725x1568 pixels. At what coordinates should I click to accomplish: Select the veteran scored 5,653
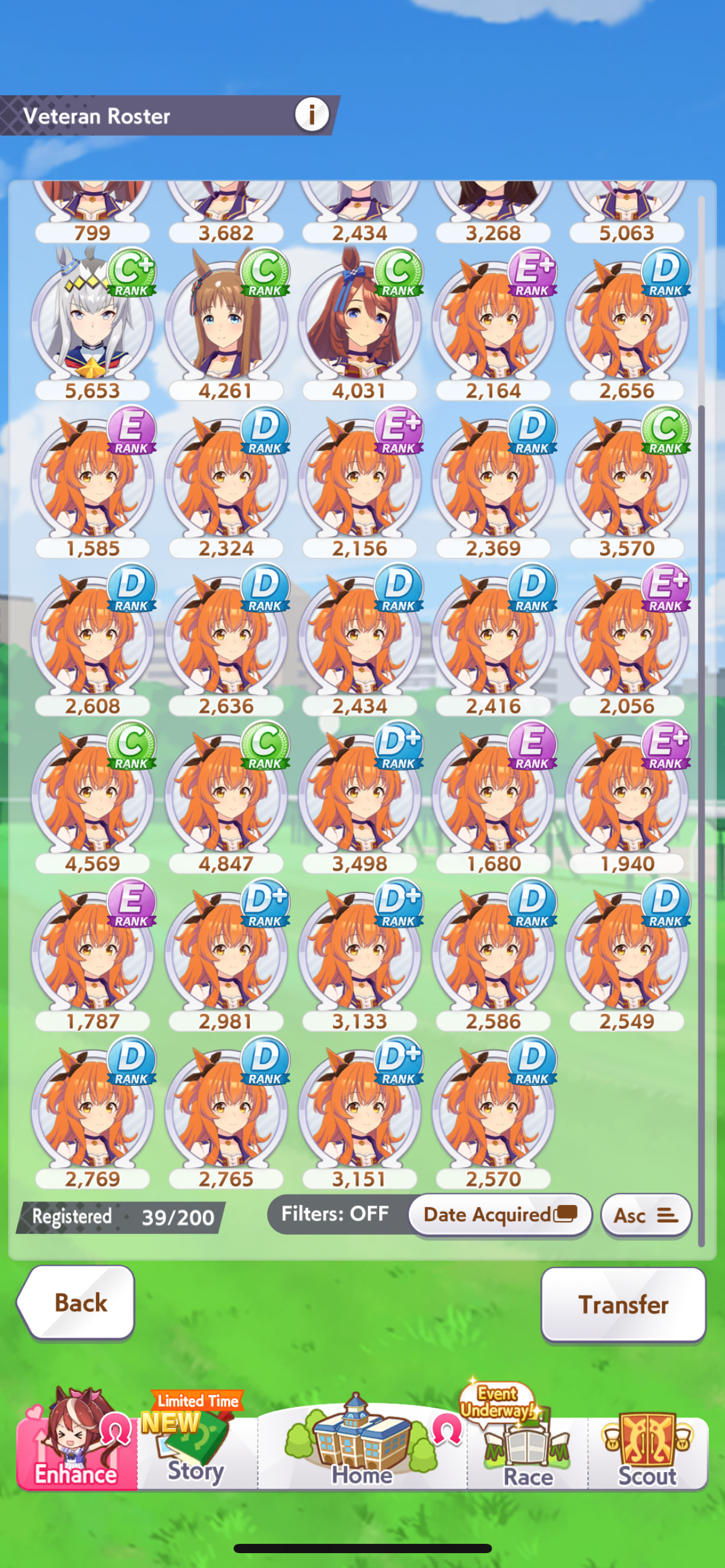pos(93,323)
